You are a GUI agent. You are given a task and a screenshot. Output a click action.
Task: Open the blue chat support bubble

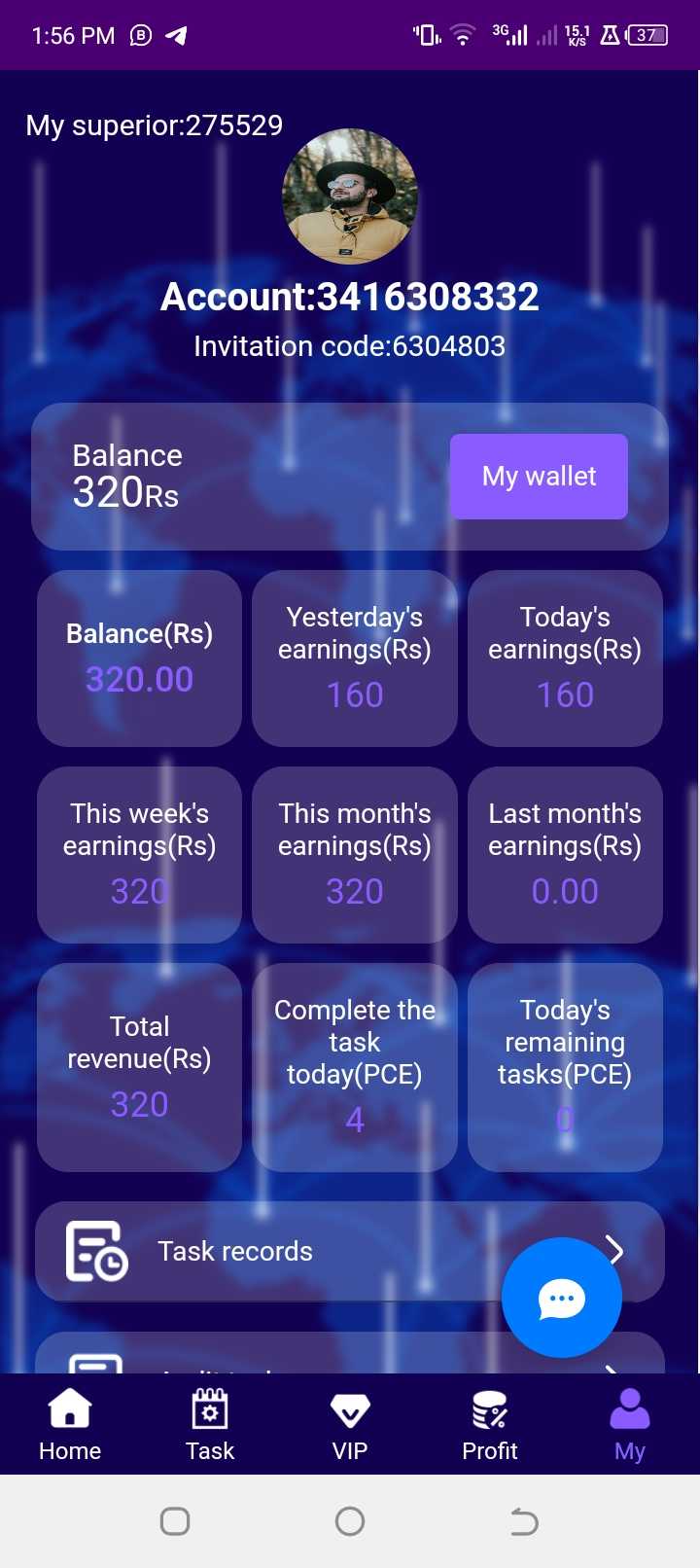[x=562, y=1298]
